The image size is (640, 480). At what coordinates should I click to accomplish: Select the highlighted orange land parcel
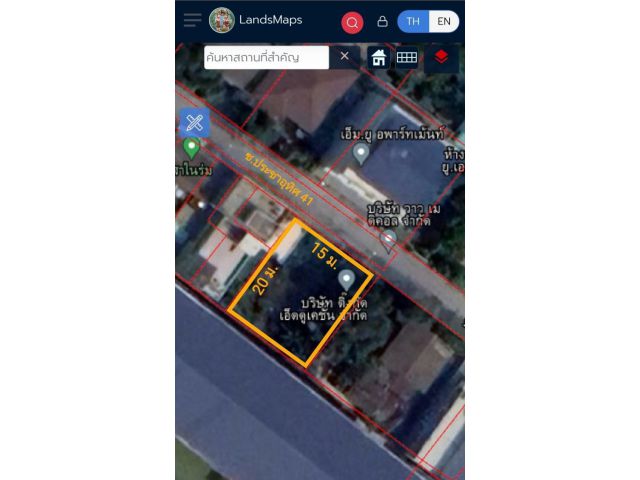click(300, 300)
